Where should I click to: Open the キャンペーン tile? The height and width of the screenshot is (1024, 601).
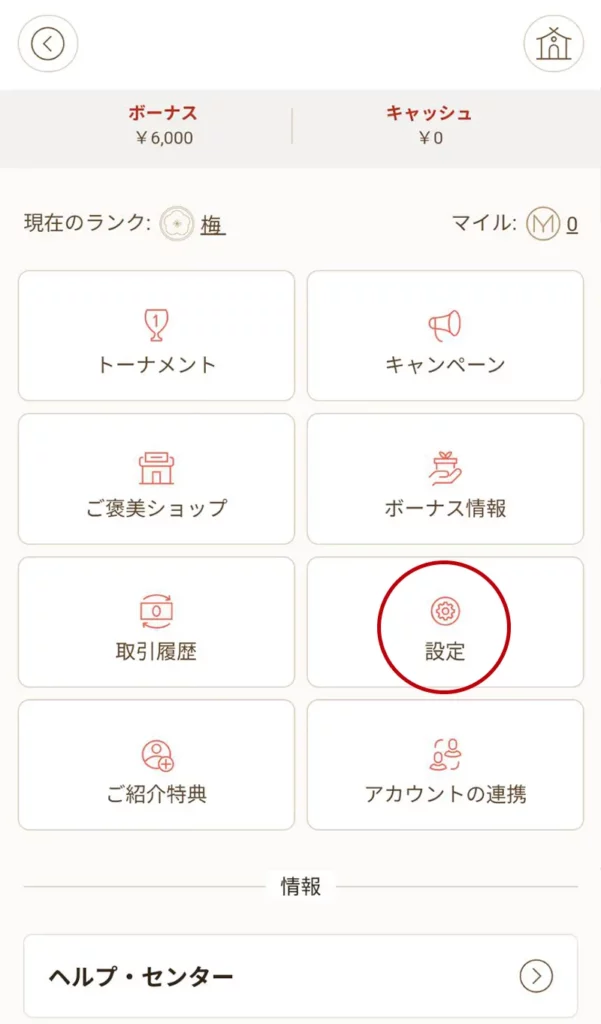[x=445, y=336]
